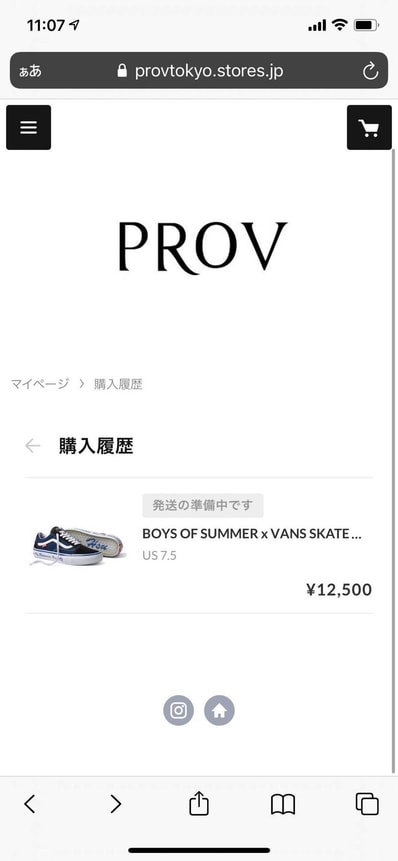Tap the home icon in the footer

point(220,711)
